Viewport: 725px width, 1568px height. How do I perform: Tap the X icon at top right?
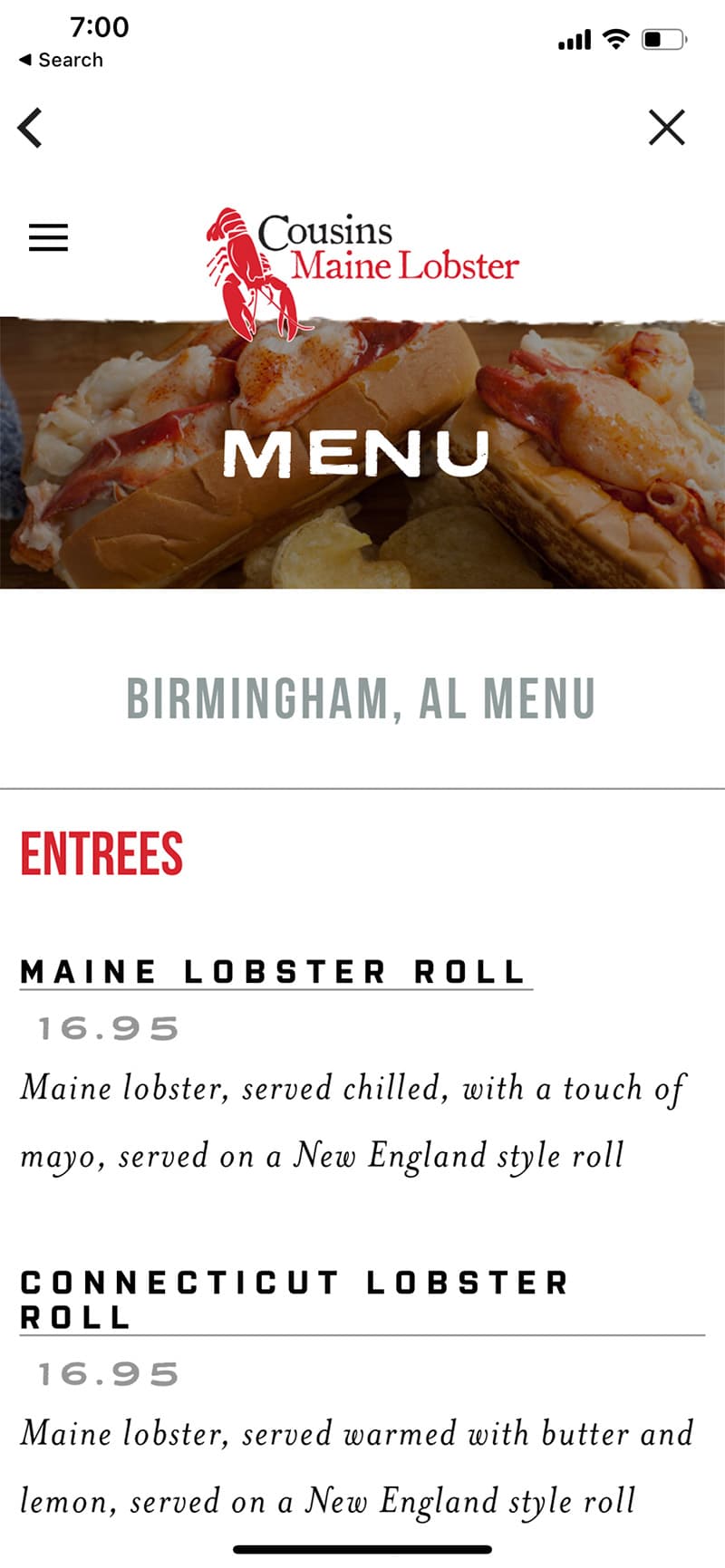point(666,127)
